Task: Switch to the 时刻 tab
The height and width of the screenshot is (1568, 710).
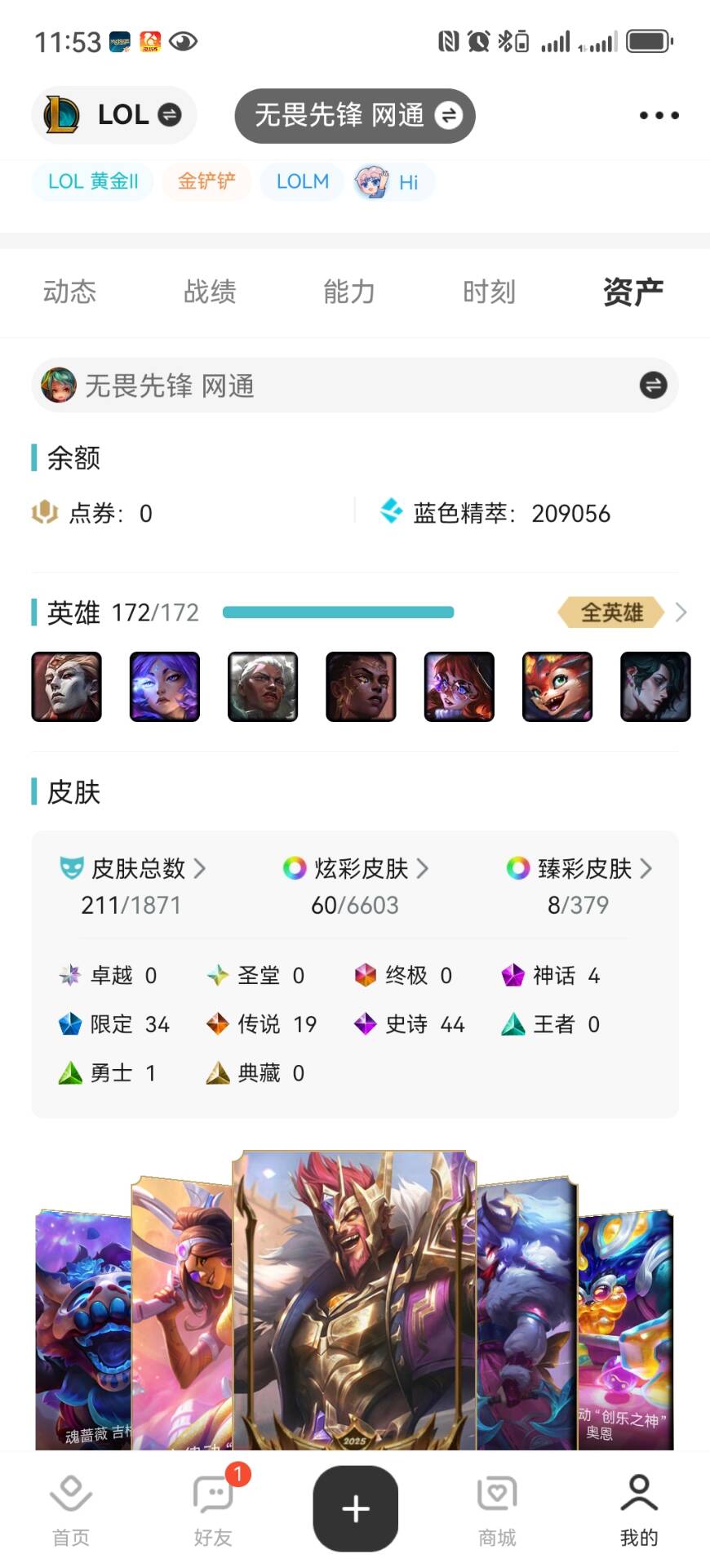Action: pyautogui.click(x=489, y=292)
